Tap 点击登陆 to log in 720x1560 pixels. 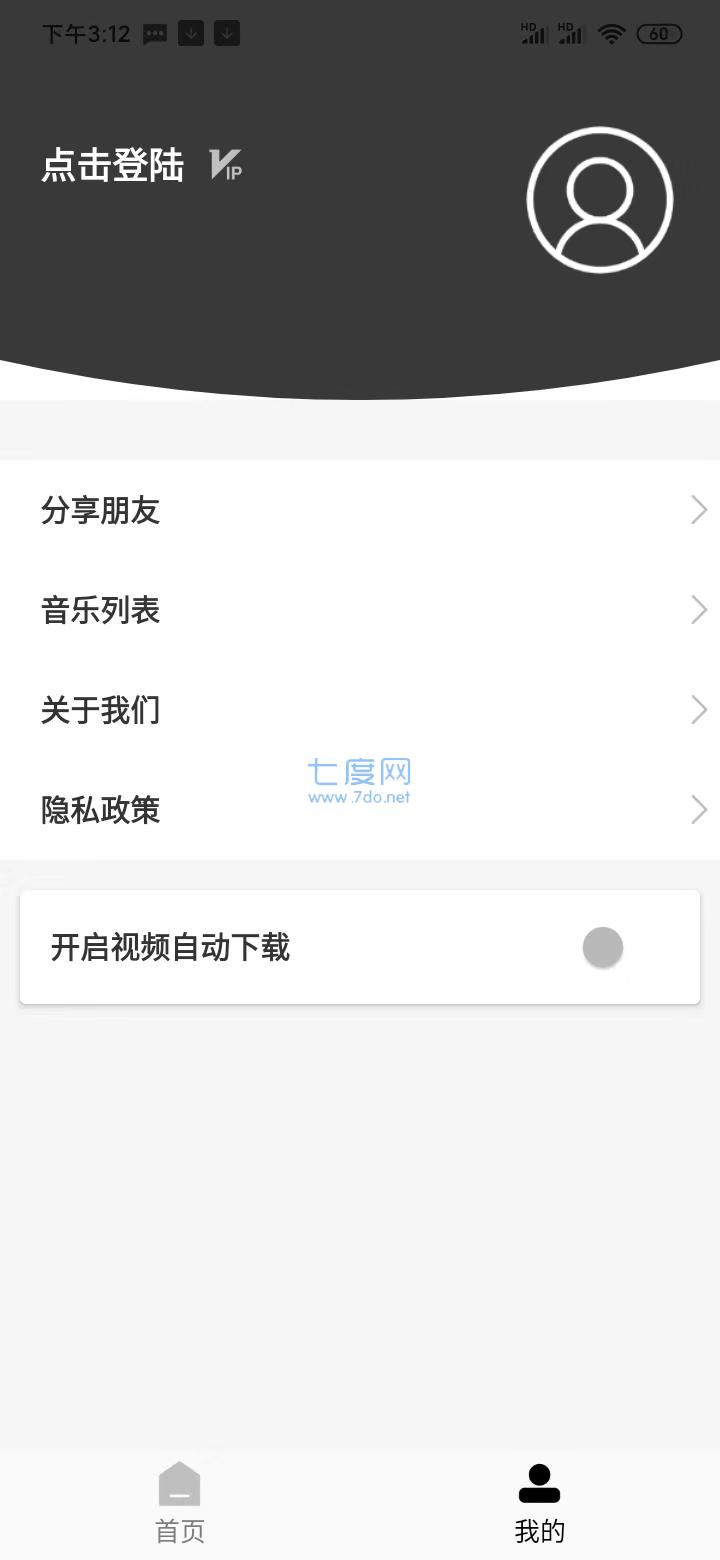111,167
